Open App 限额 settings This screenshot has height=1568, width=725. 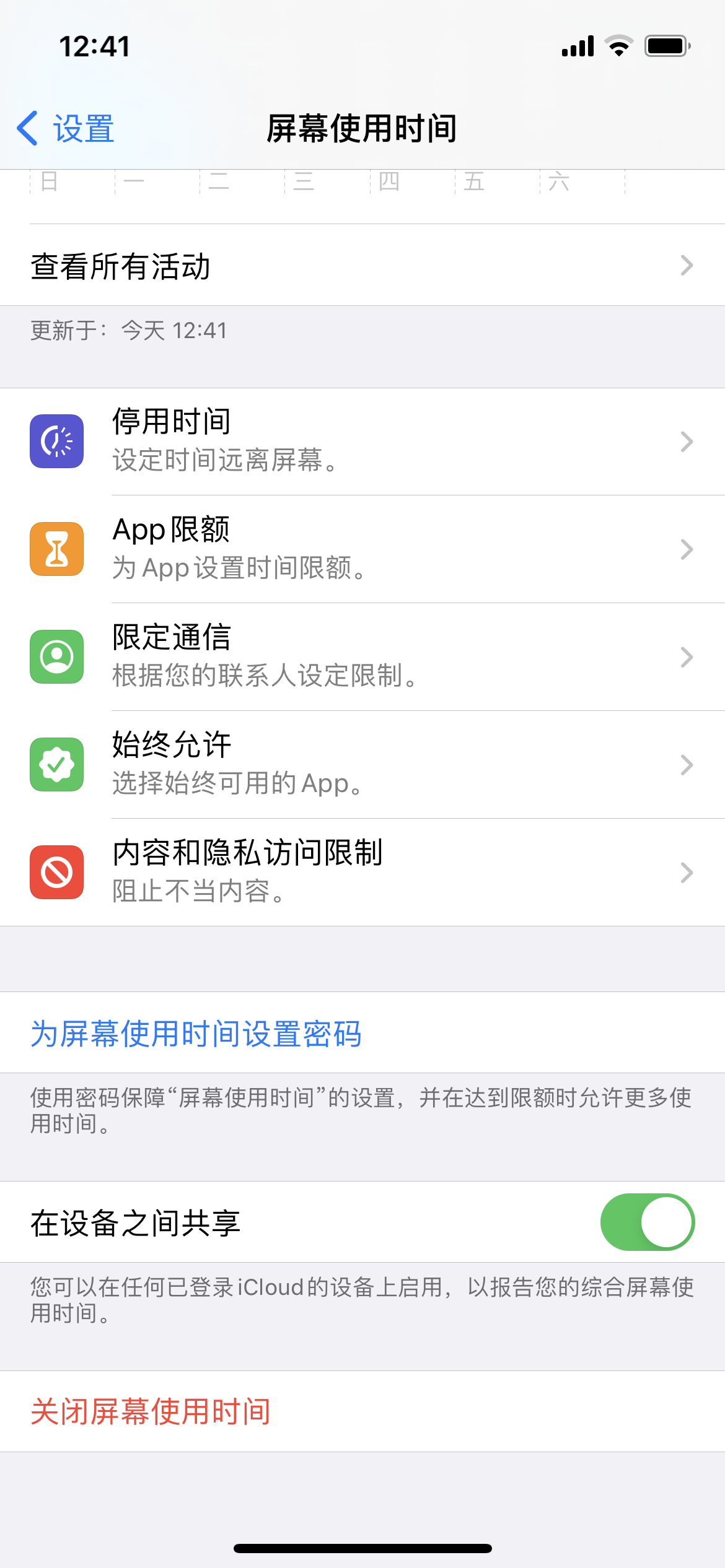(362, 549)
